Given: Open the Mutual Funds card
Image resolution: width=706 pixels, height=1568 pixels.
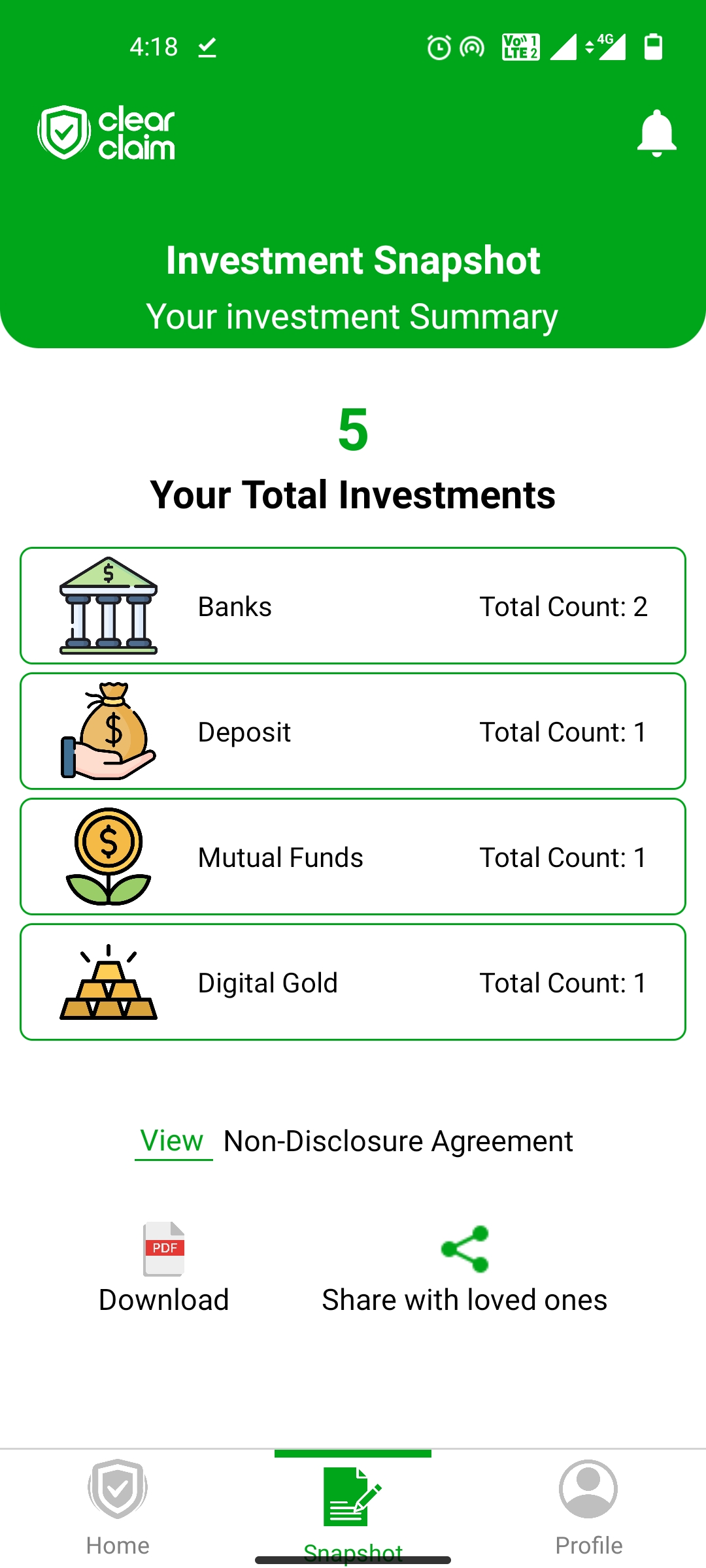Looking at the screenshot, I should click(x=353, y=857).
